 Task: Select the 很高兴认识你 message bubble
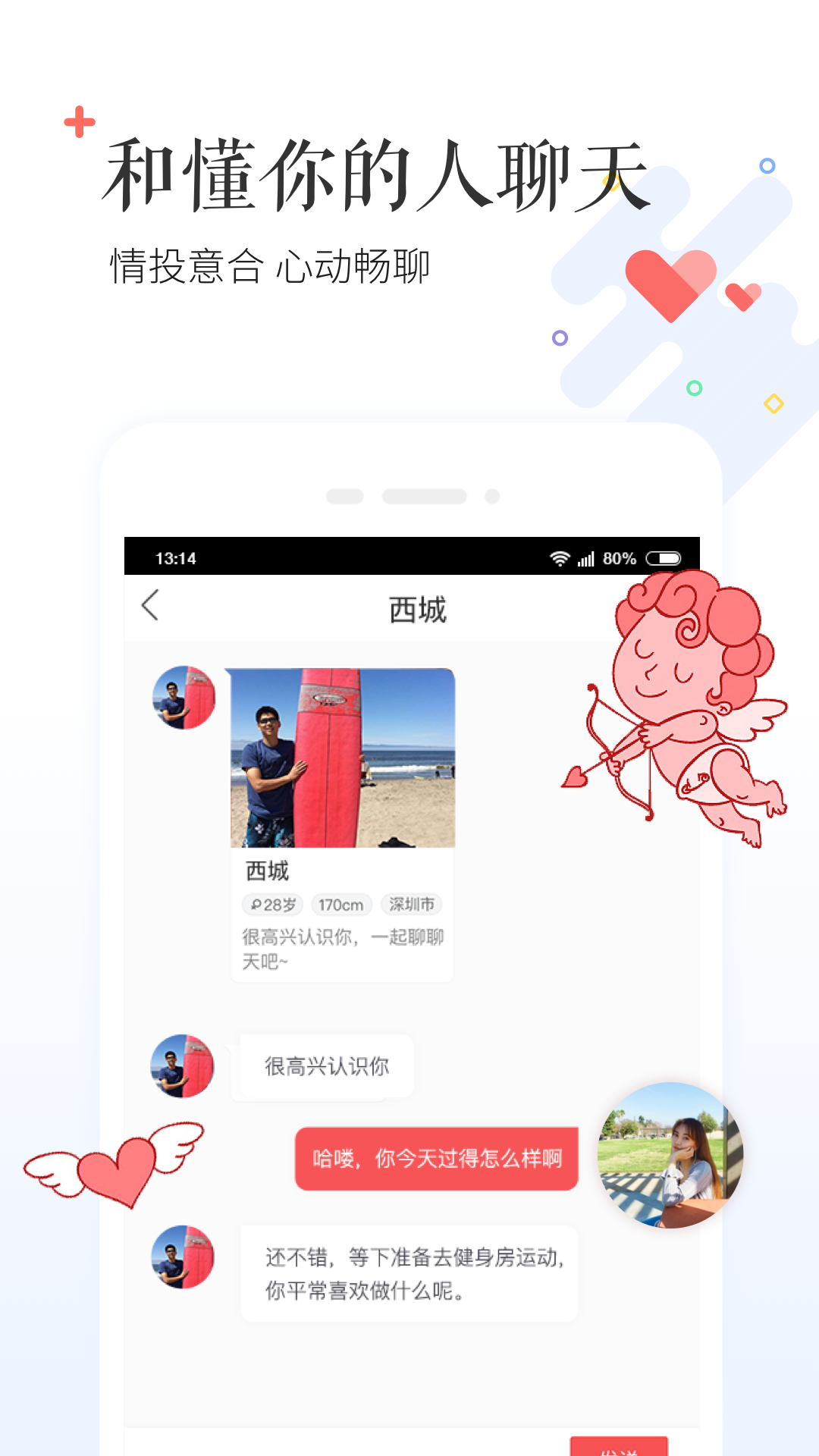click(325, 1065)
